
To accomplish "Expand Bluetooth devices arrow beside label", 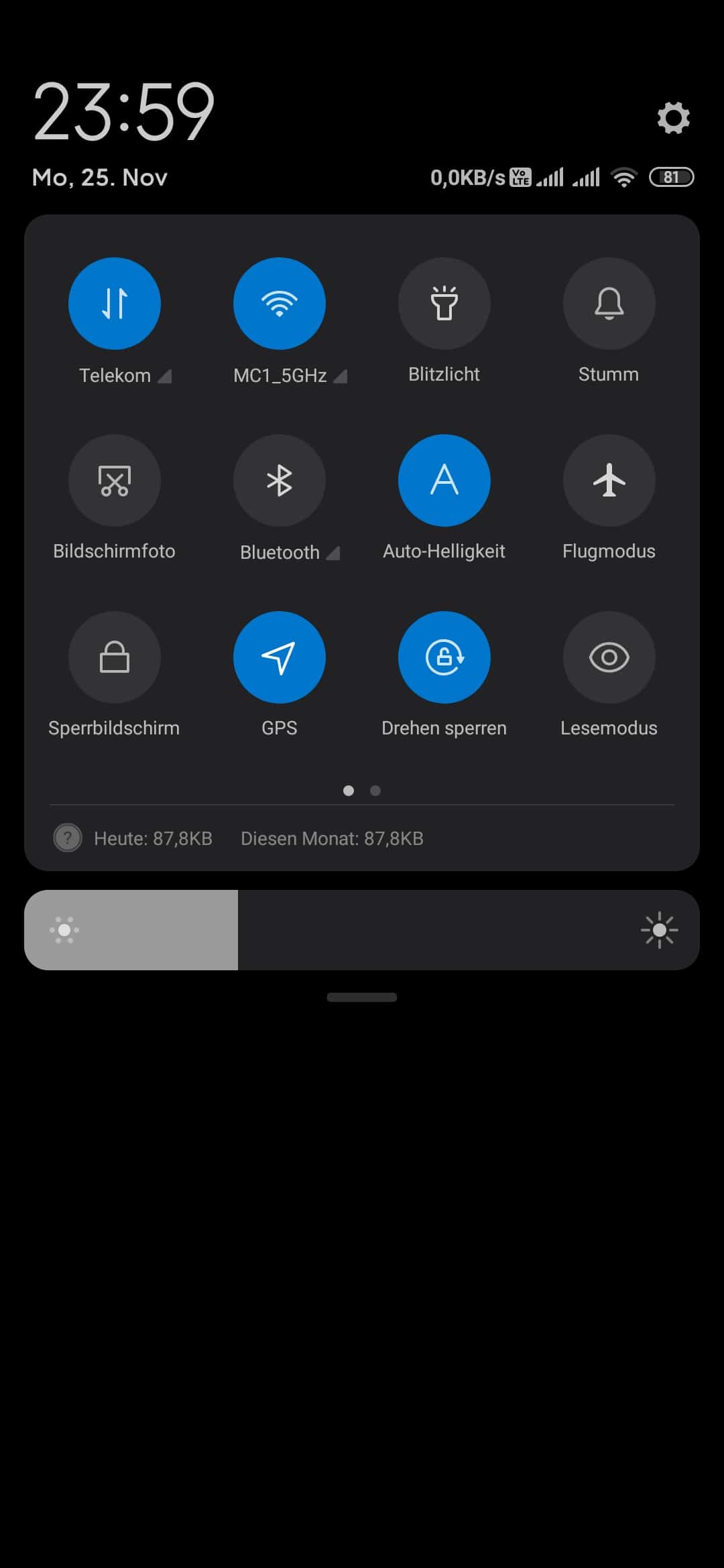I will (333, 553).
